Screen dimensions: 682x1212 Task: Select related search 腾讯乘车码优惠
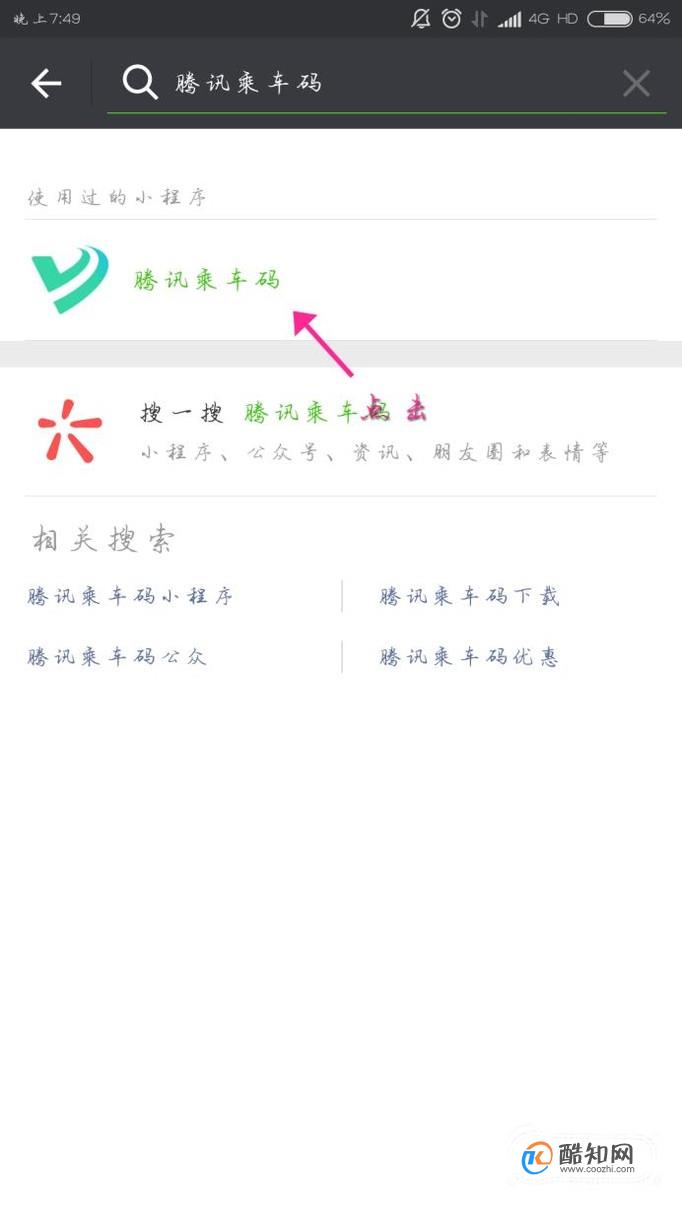click(469, 657)
